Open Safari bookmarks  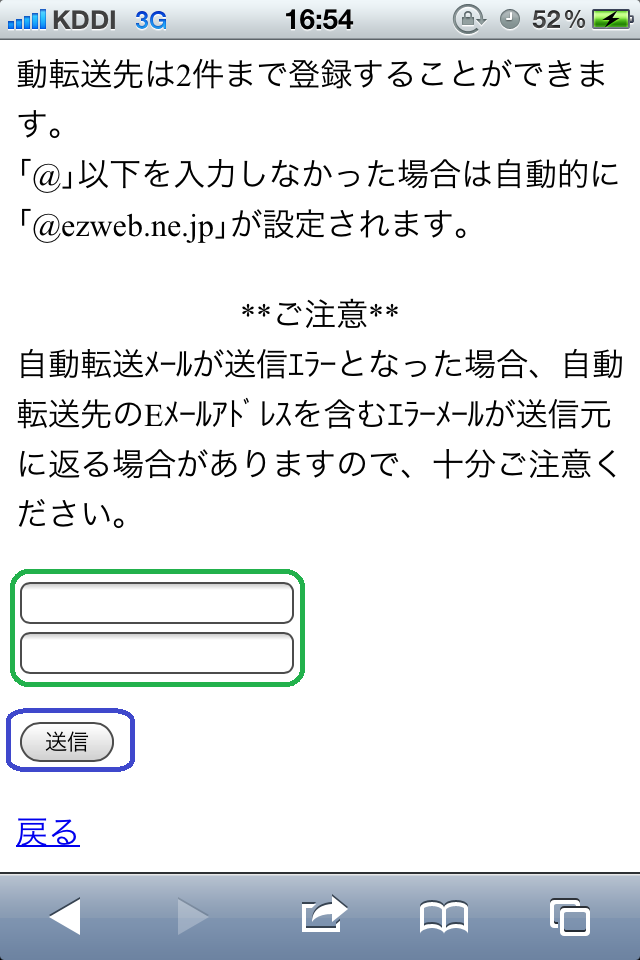(x=443, y=916)
